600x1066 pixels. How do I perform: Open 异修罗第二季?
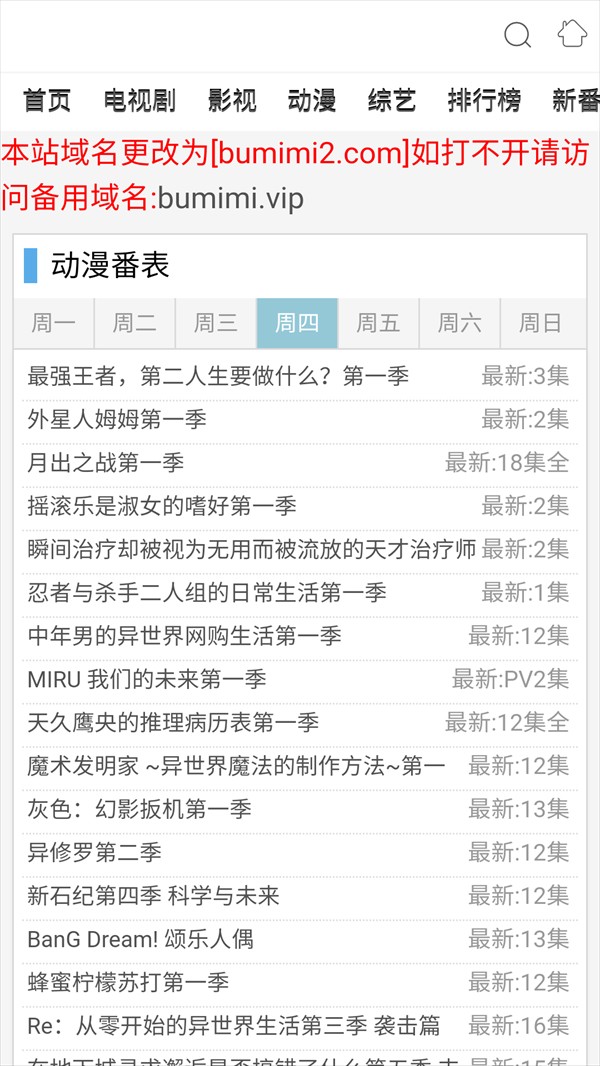coord(94,852)
